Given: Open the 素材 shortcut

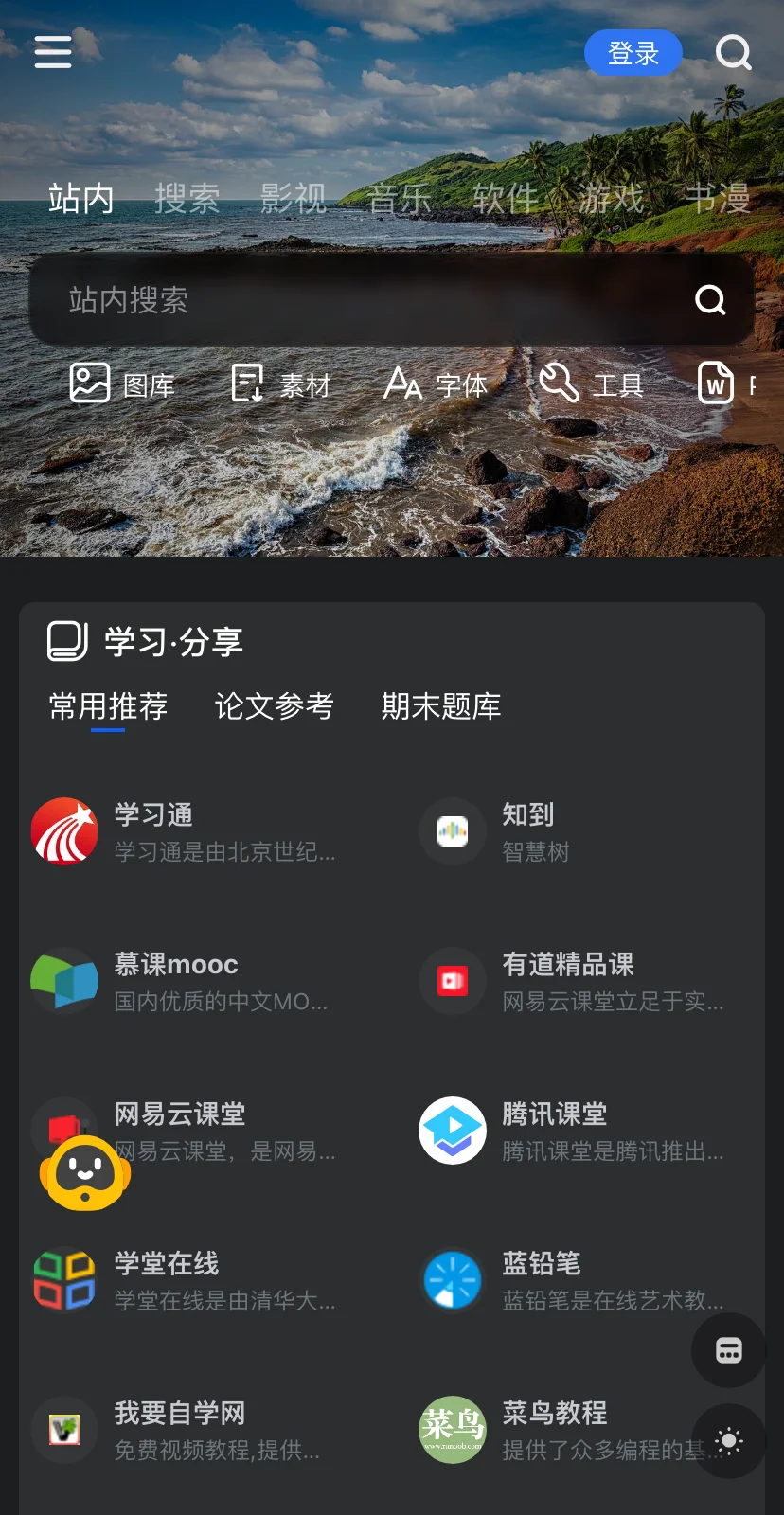Looking at the screenshot, I should 280,384.
